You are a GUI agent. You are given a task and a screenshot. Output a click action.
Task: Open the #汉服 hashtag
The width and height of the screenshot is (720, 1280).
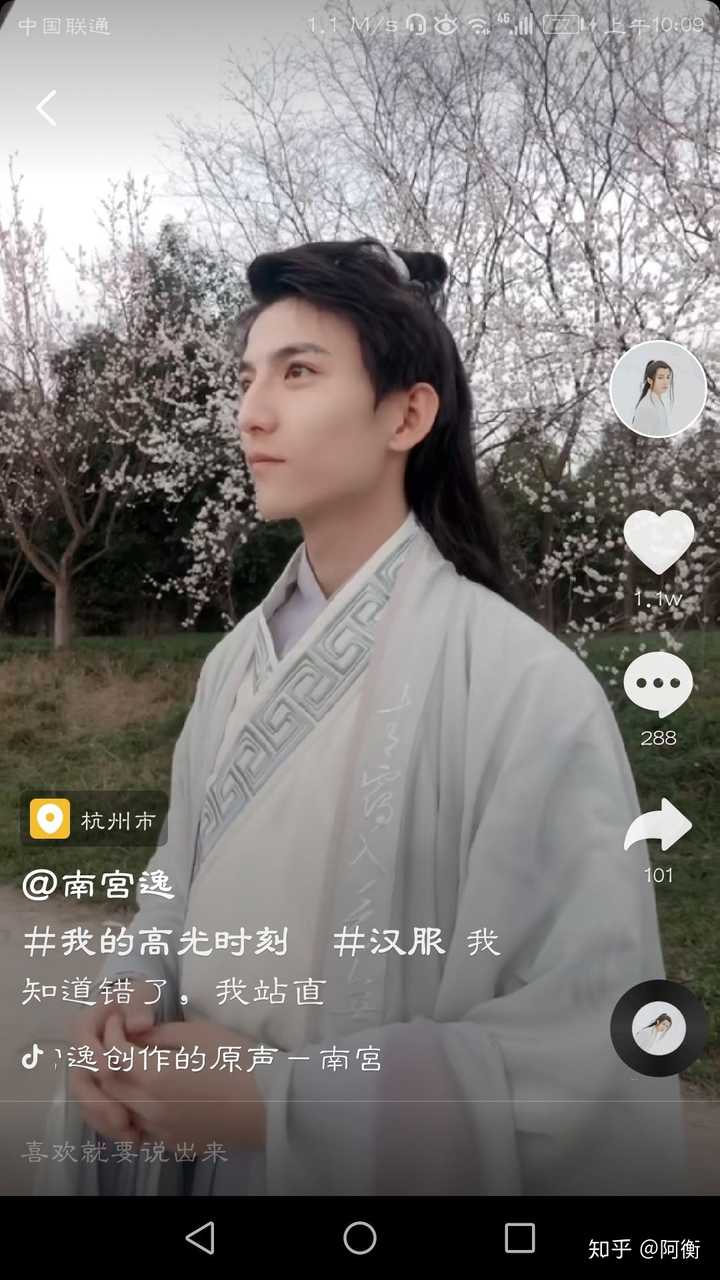[x=389, y=941]
